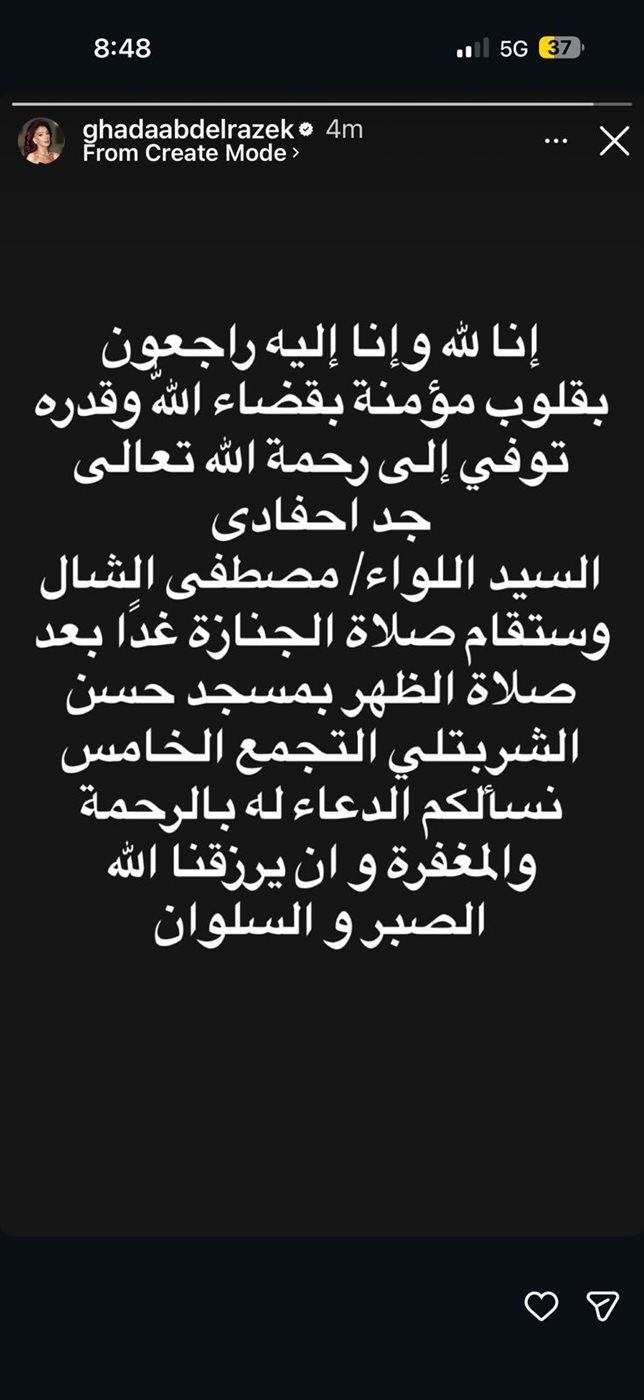Open the three-dot story options menu
This screenshot has height=1400, width=644.
click(555, 141)
